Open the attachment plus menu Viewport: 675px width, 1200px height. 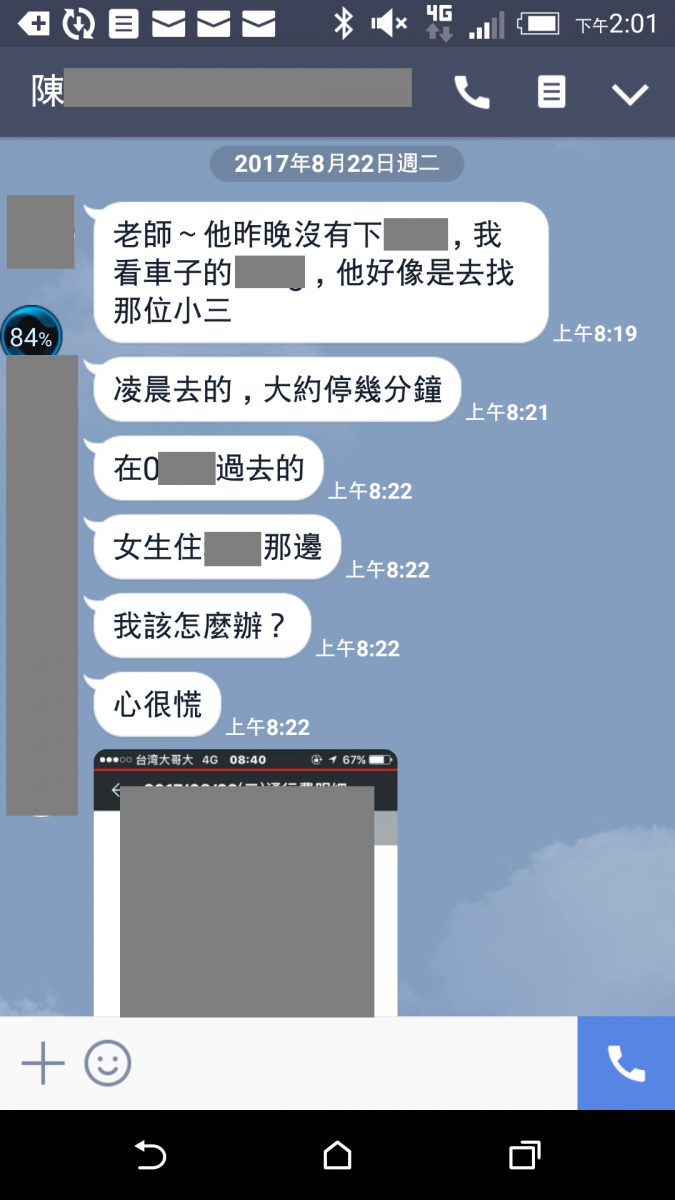43,1063
